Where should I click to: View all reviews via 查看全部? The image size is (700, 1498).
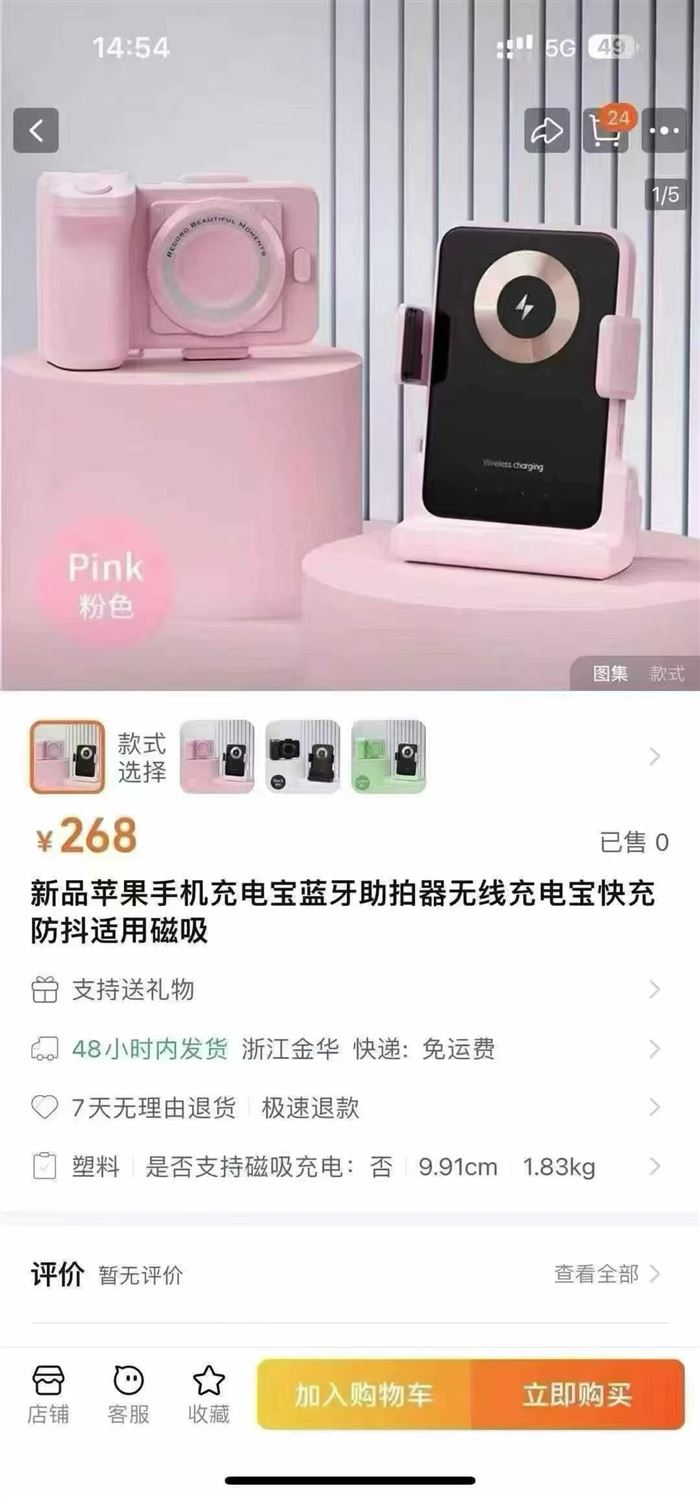coord(606,1274)
